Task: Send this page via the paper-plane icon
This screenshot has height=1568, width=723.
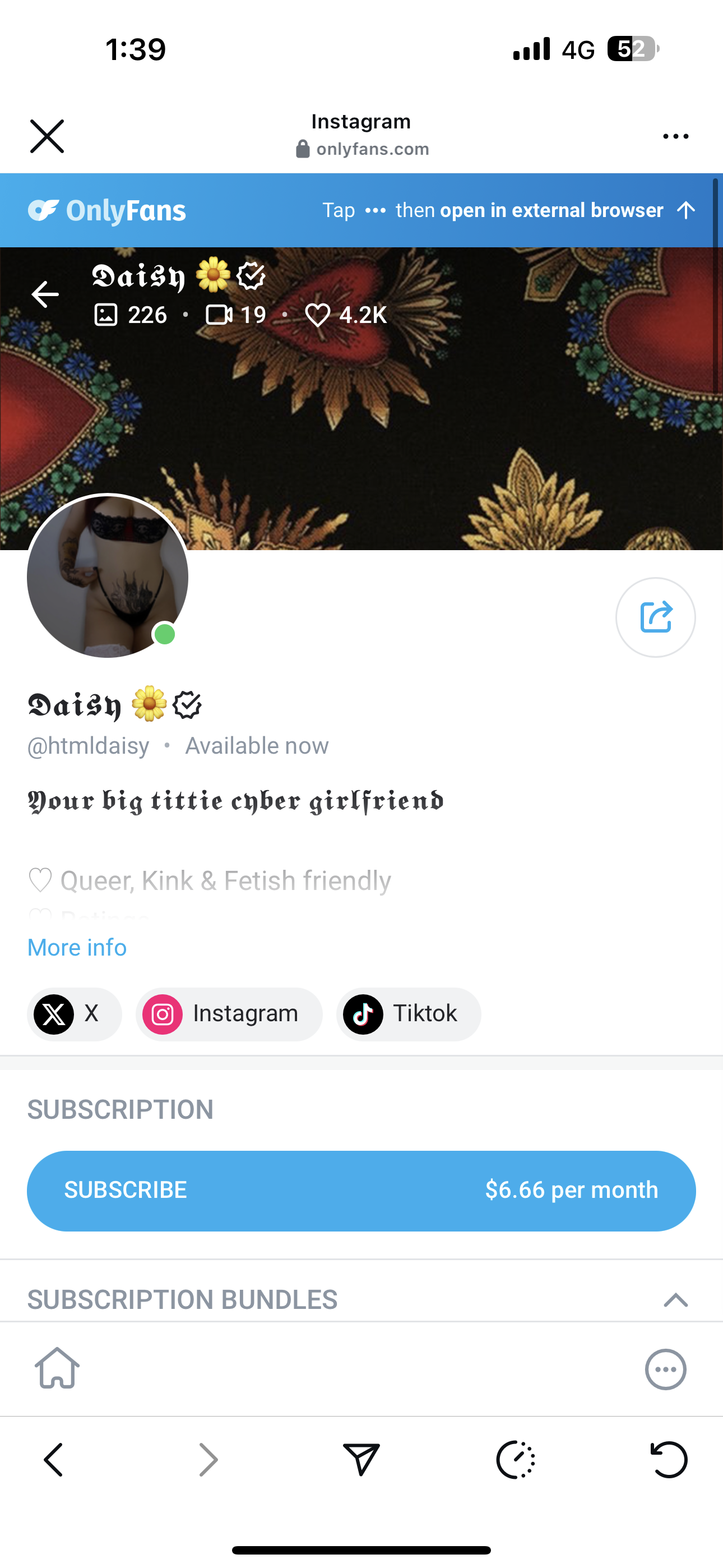Action: click(x=361, y=1459)
